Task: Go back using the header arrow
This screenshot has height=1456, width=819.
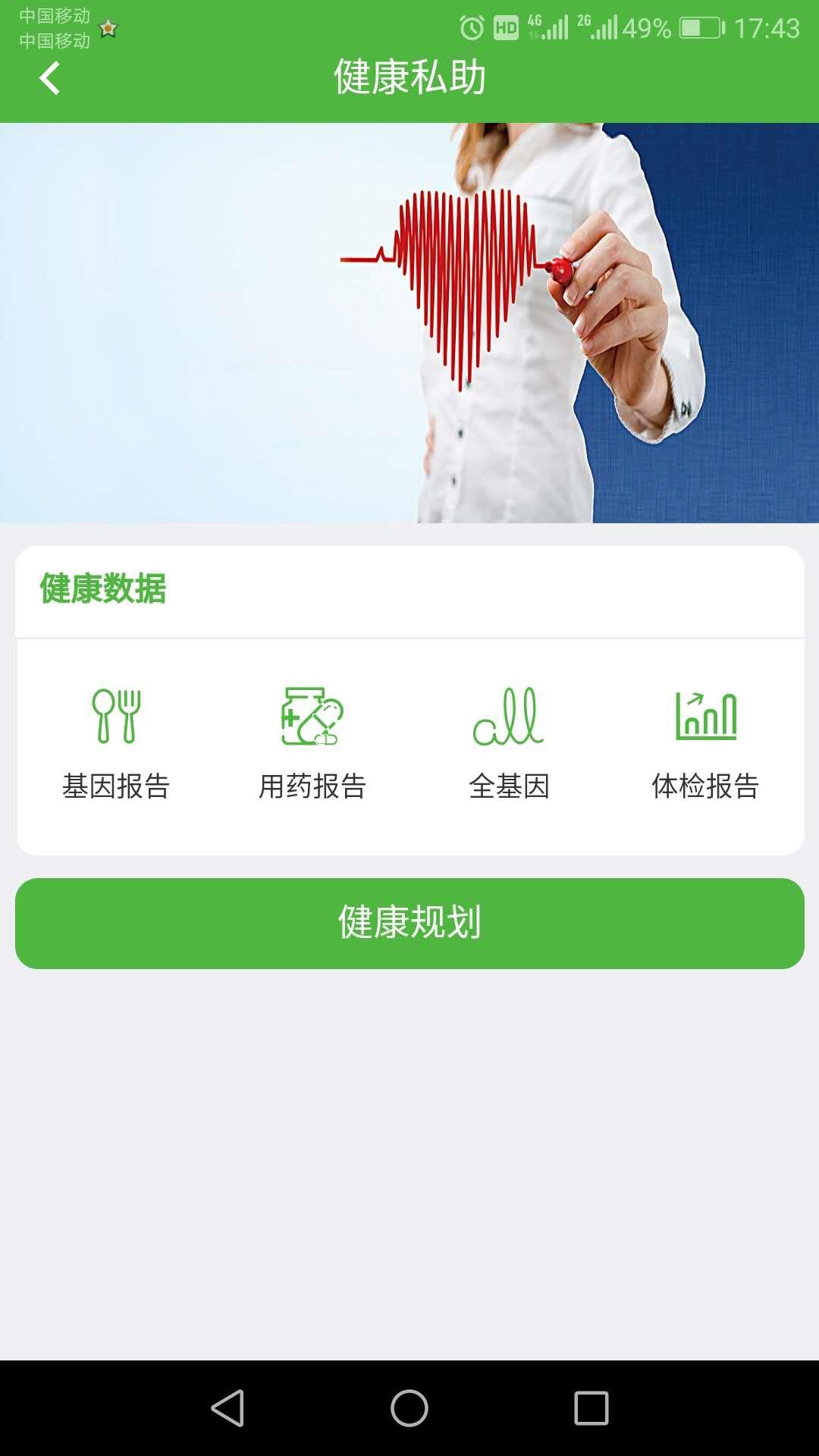Action: click(50, 78)
